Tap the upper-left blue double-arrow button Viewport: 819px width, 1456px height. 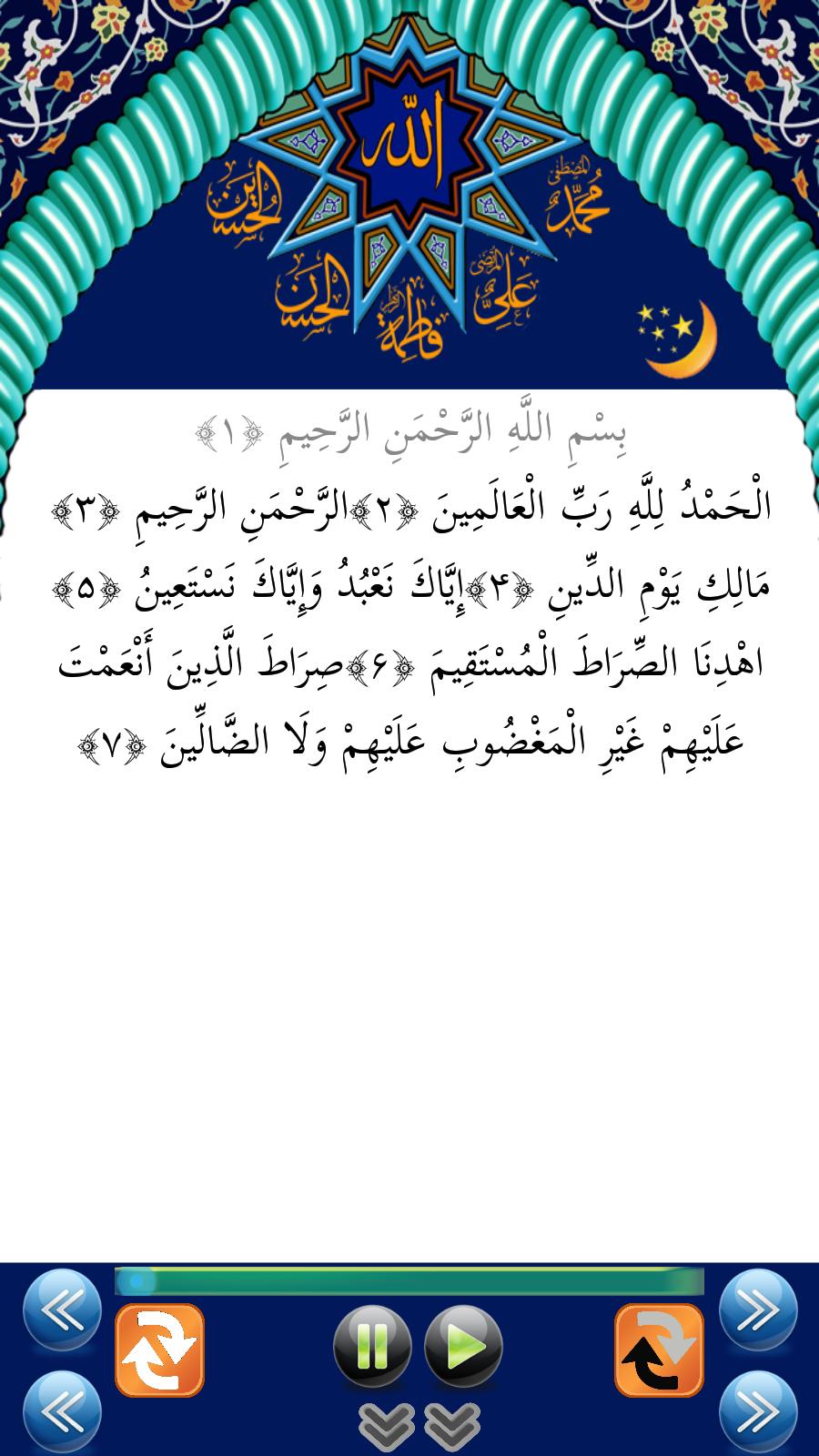(x=62, y=1310)
